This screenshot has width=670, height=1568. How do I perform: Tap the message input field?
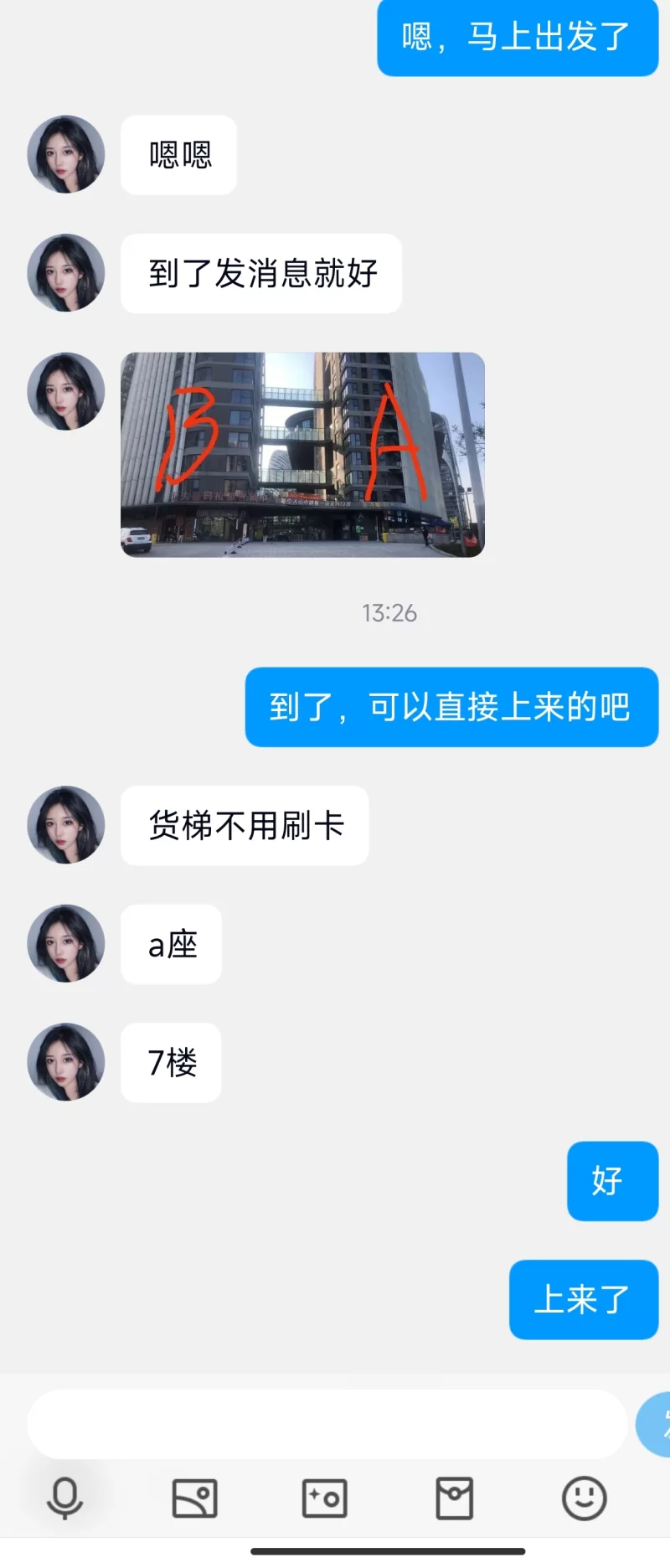pos(327,1425)
